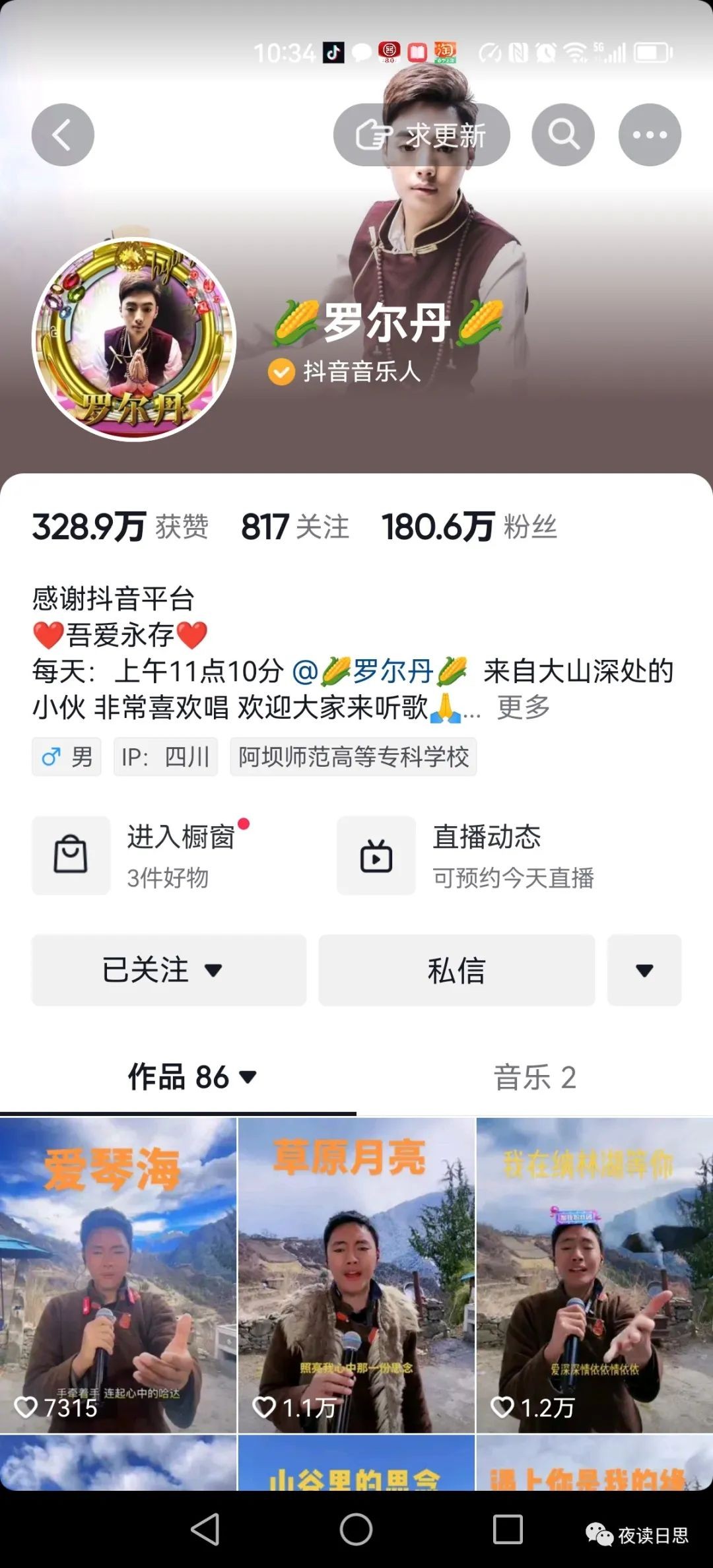This screenshot has height=1568, width=713.
Task: Open the 阿坝师范高等专科学校 school tag
Action: point(353,757)
